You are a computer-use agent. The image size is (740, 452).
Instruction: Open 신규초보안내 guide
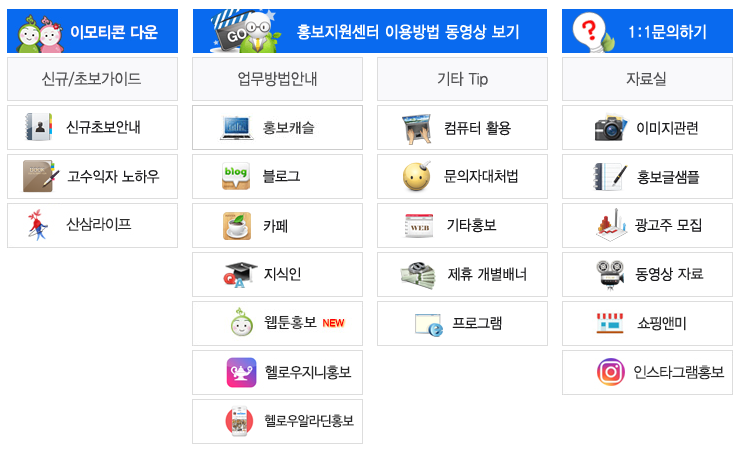point(92,127)
